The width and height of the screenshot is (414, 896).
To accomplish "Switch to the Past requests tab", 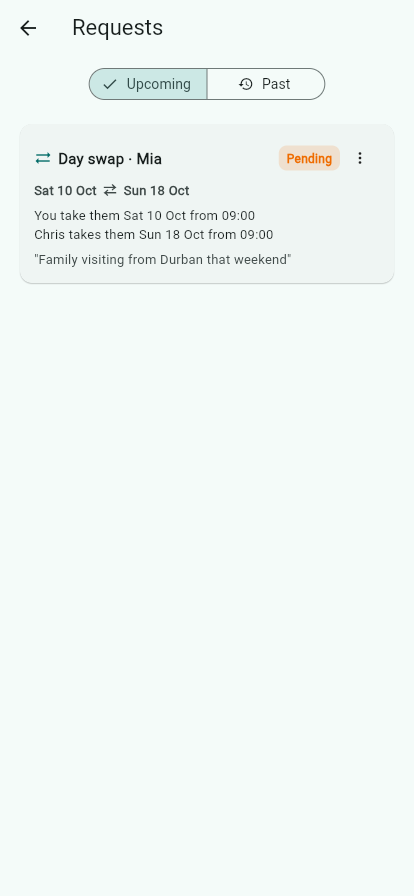I will pos(266,84).
